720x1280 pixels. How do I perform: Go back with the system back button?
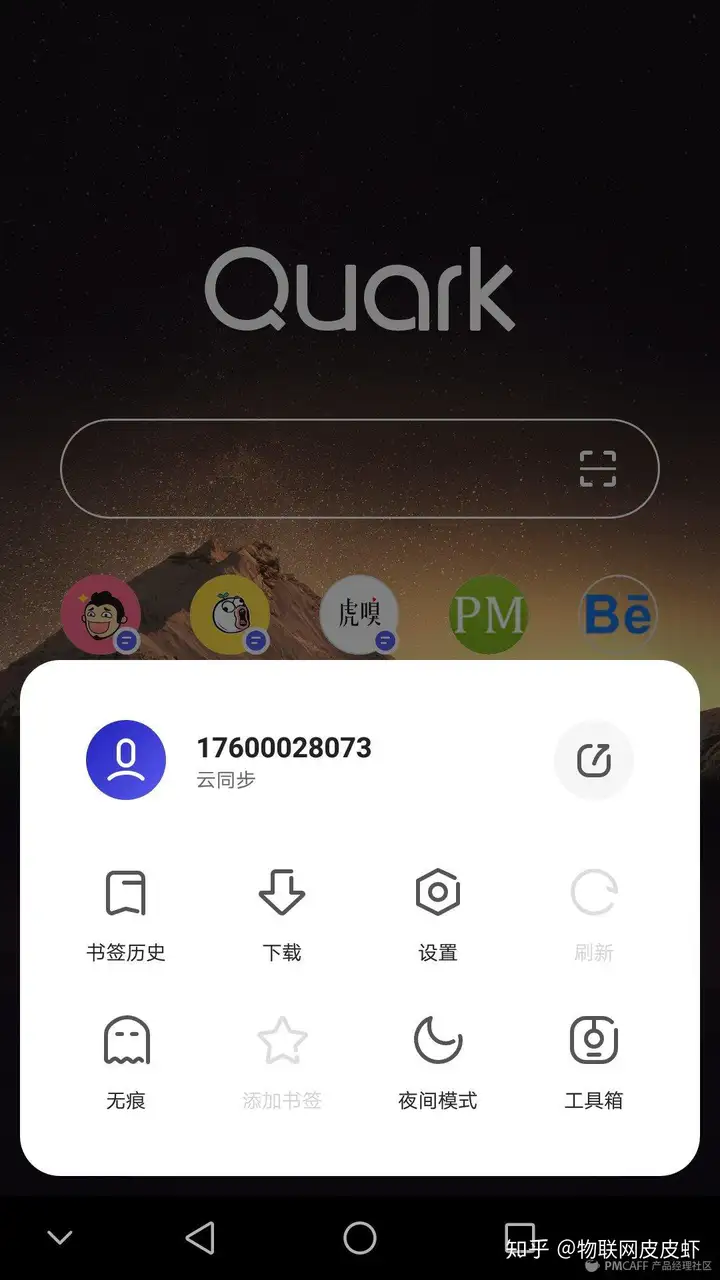point(201,1238)
